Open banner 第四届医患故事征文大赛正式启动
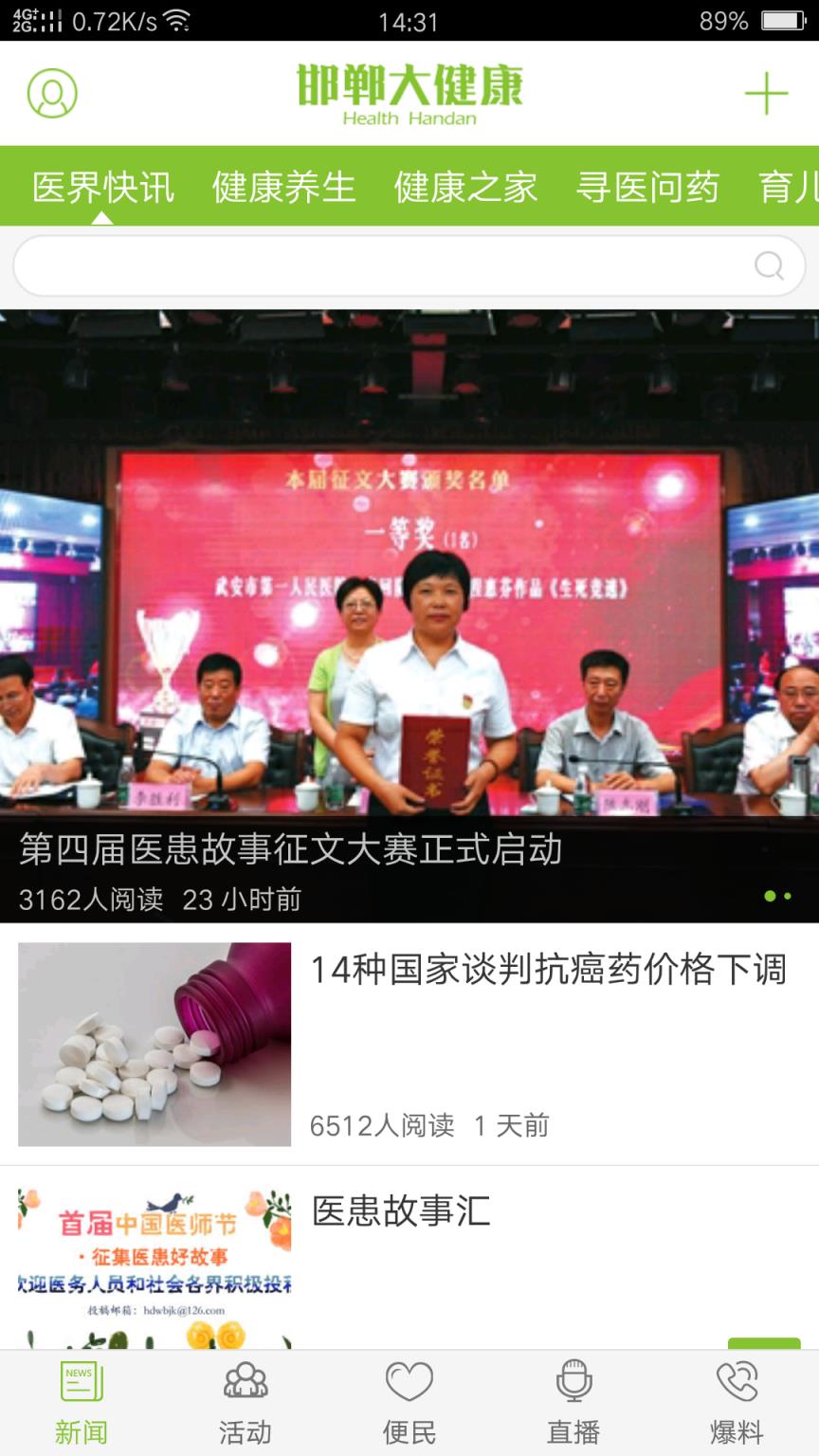 [x=409, y=616]
